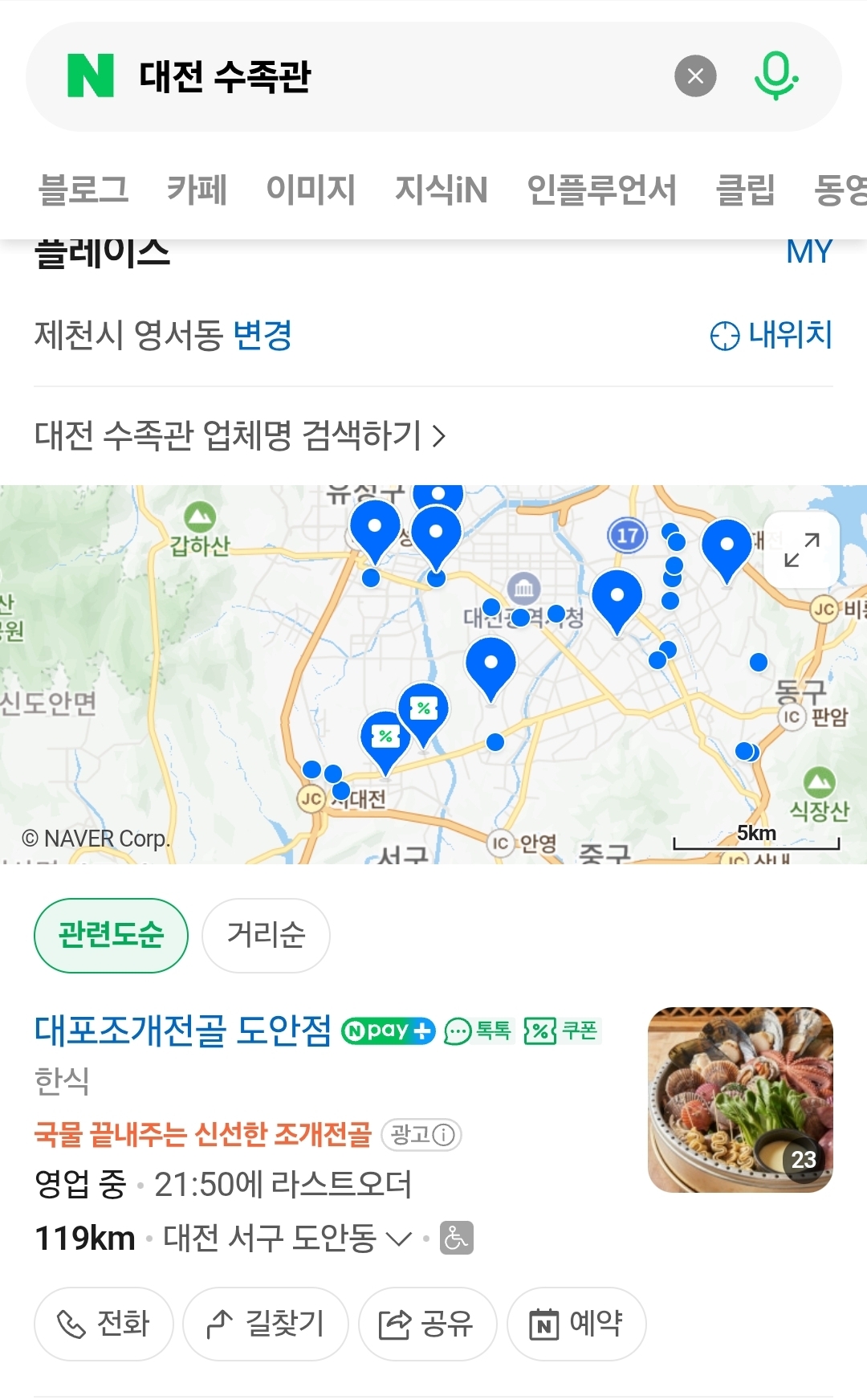This screenshot has height=1400, width=867.
Task: Open the 인플루언서 tab
Action: (601, 190)
